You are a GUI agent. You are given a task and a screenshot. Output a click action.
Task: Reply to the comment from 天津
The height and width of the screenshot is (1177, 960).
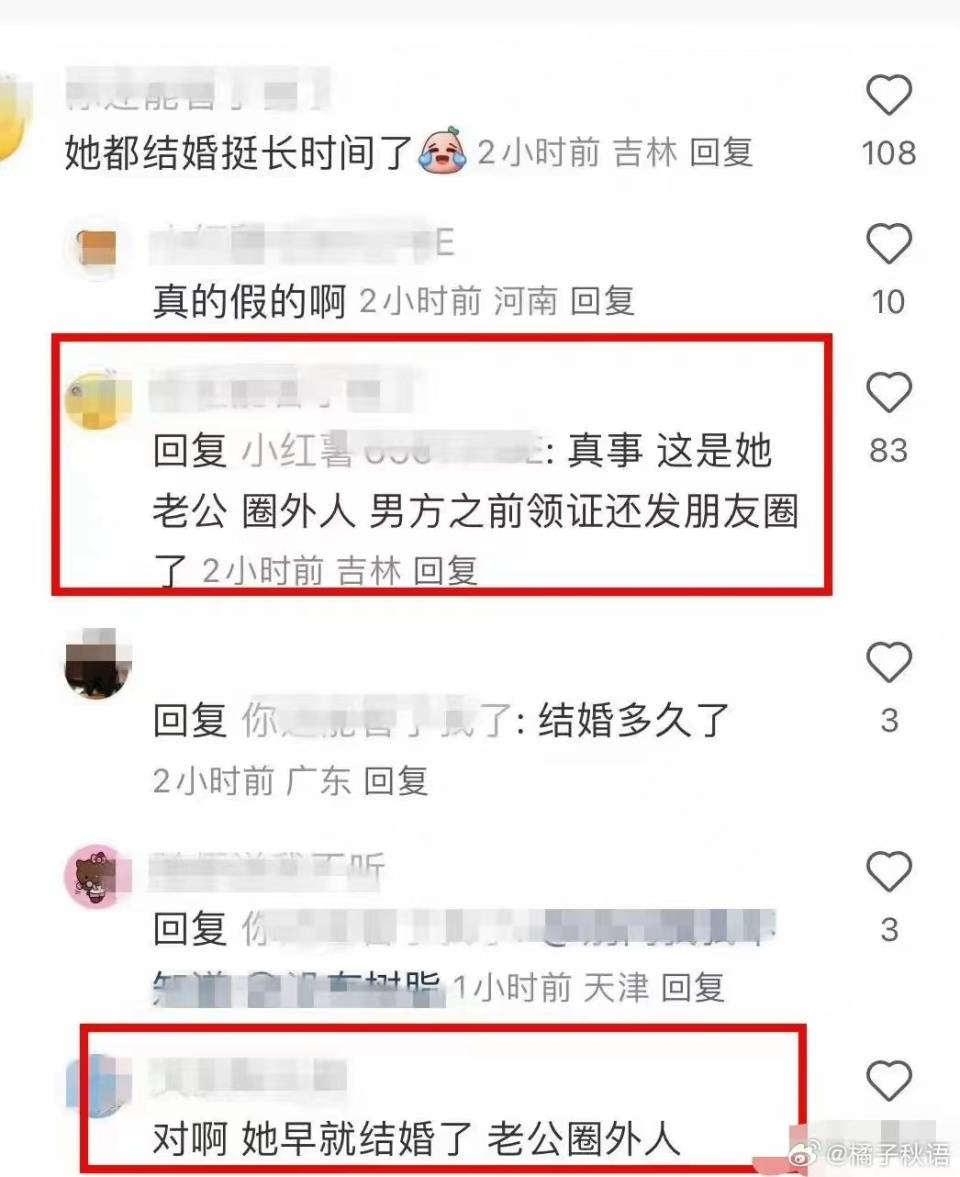point(692,988)
